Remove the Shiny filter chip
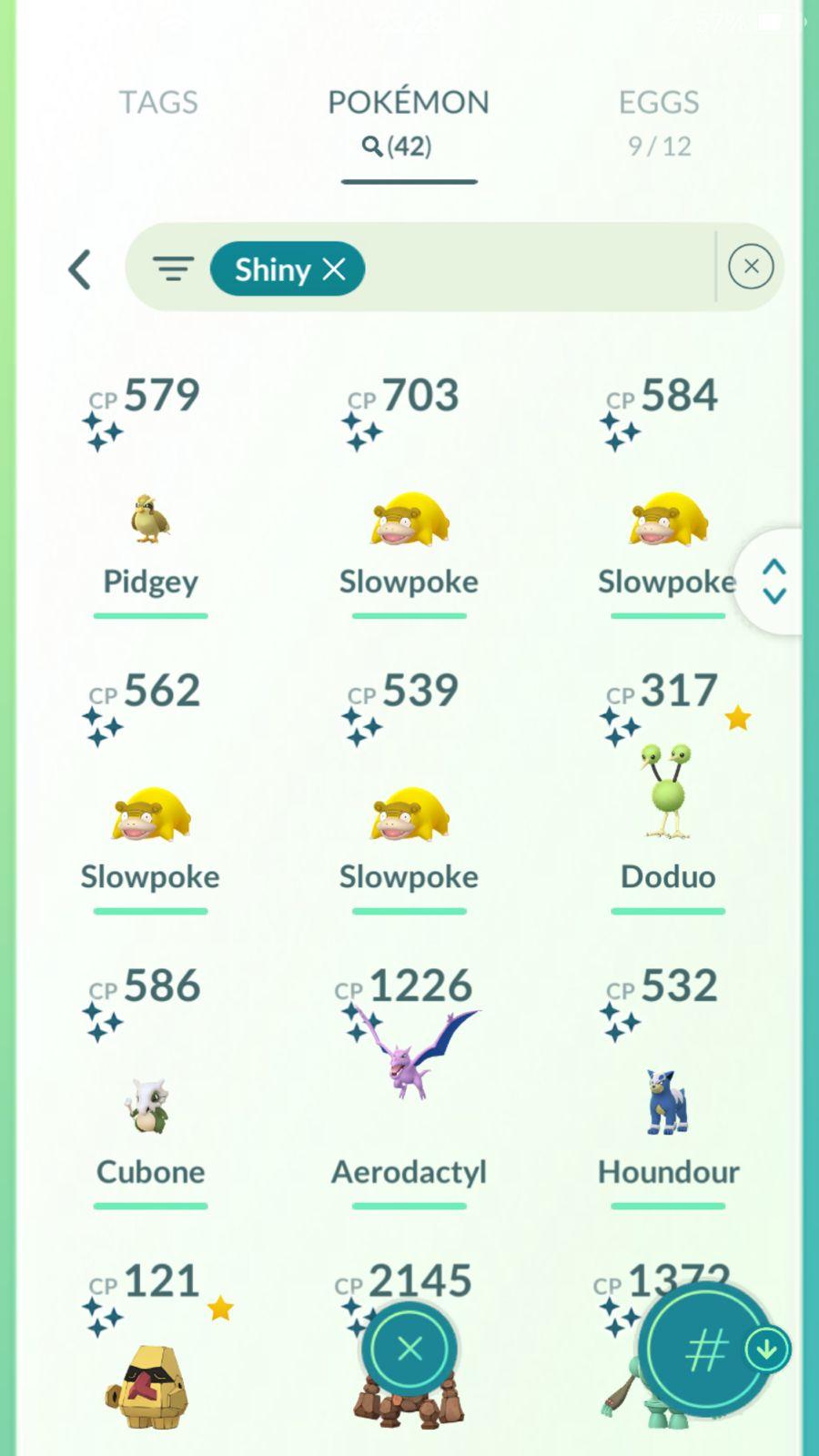 334,269
